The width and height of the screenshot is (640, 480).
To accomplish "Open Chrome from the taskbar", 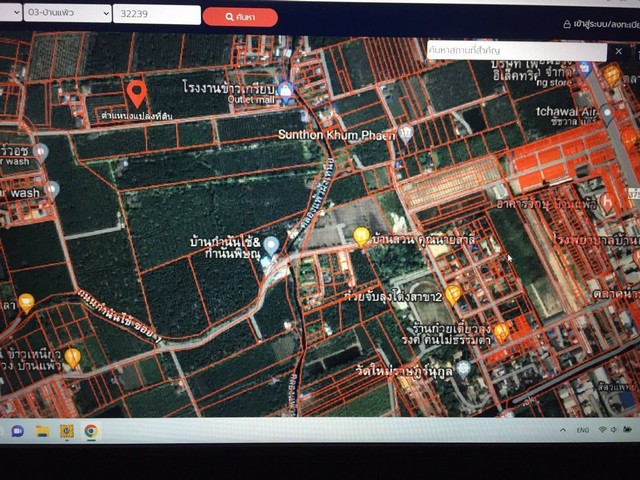I will click(x=91, y=431).
